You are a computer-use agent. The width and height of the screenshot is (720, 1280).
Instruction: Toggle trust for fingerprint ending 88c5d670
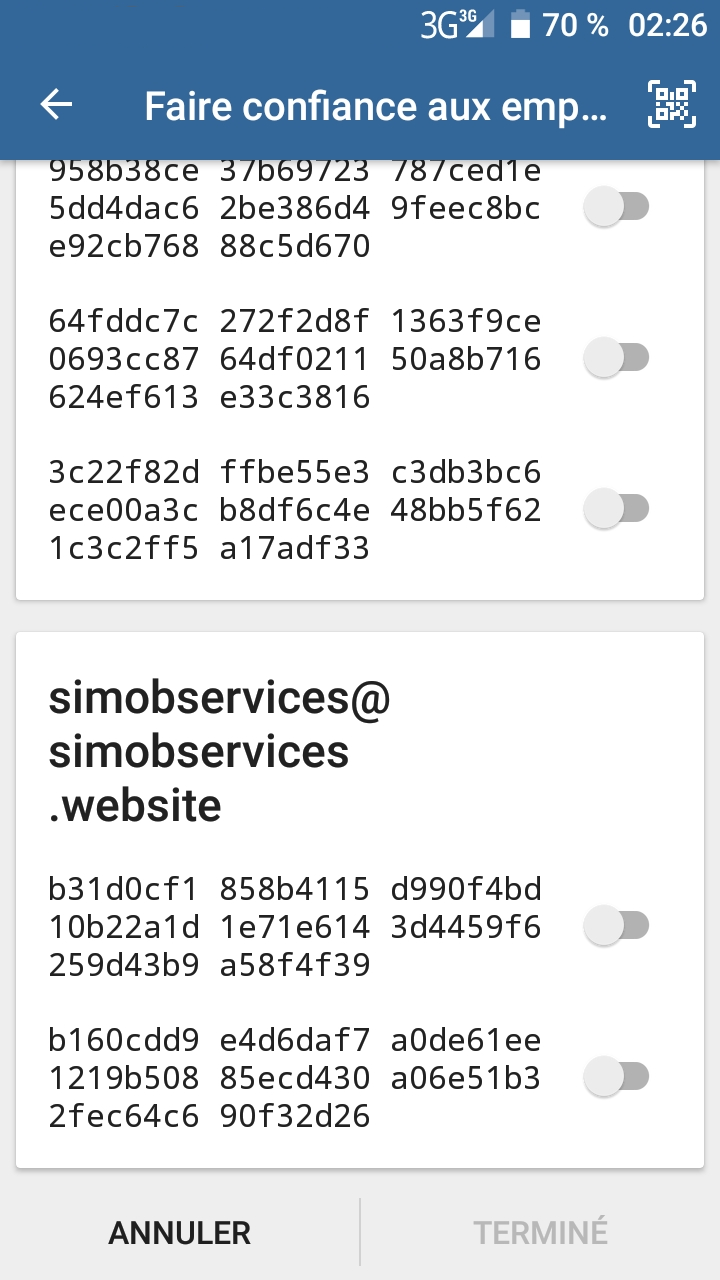[x=616, y=208]
